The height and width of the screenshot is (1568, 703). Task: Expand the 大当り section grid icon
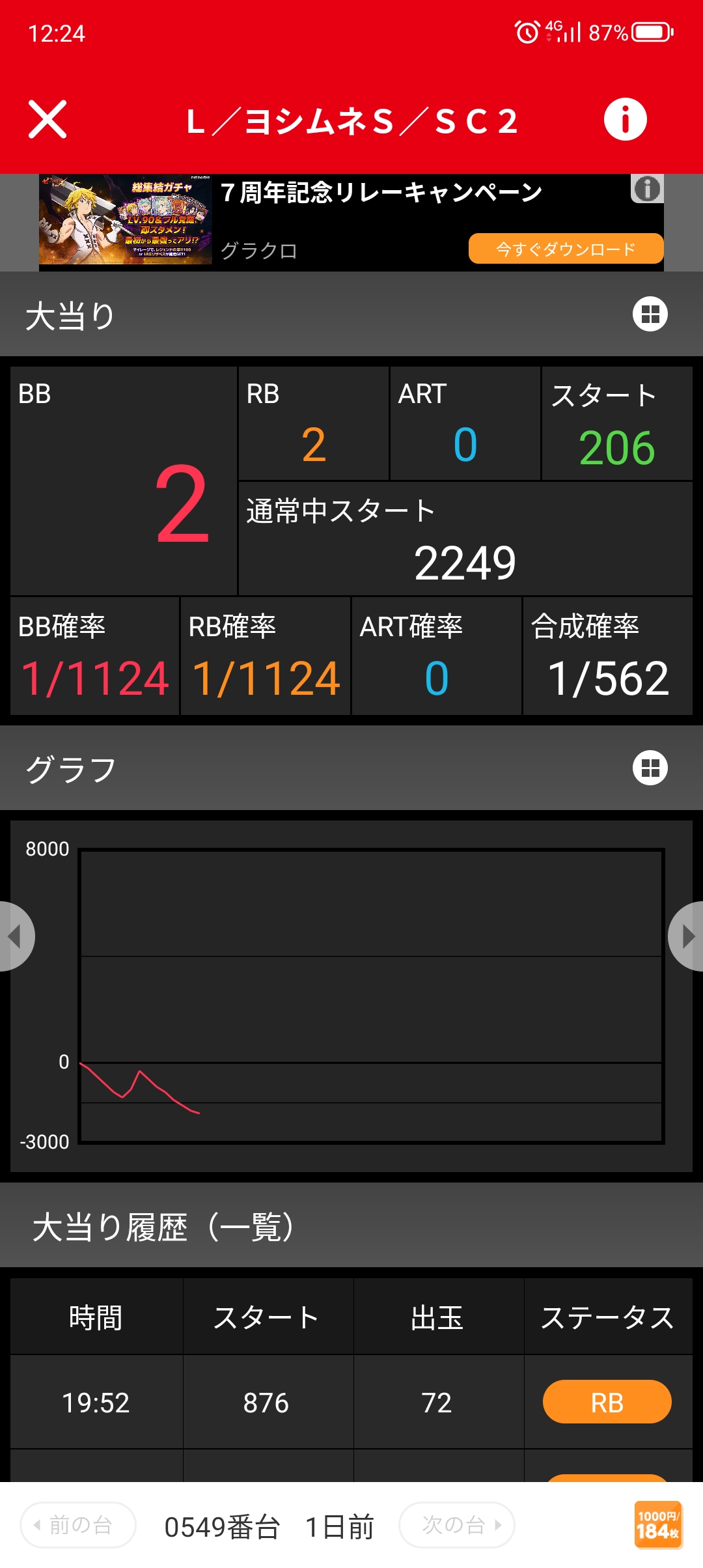[650, 315]
